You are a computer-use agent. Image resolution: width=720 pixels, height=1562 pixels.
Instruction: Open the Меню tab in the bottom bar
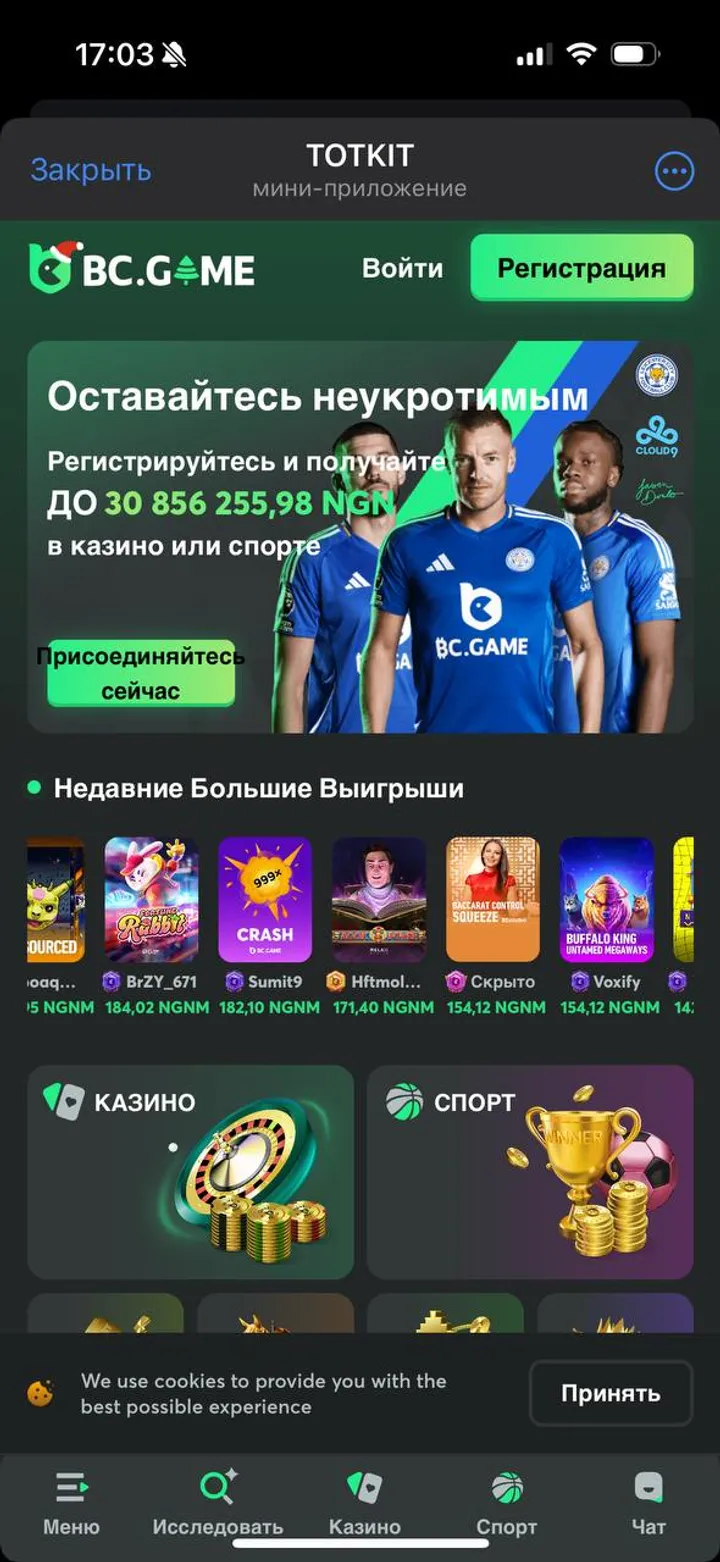(x=71, y=1503)
